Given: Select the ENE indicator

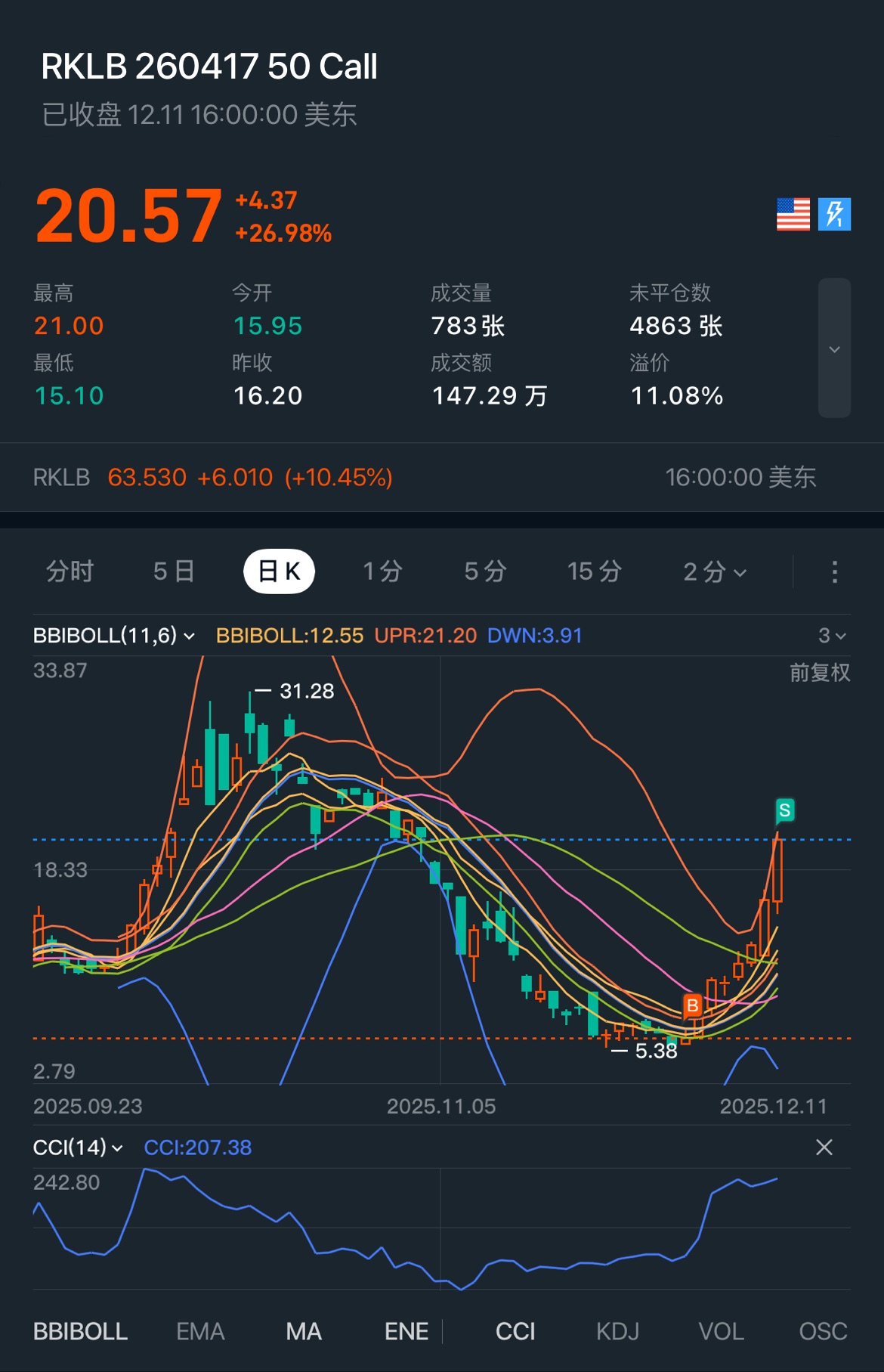Looking at the screenshot, I should tap(406, 1331).
